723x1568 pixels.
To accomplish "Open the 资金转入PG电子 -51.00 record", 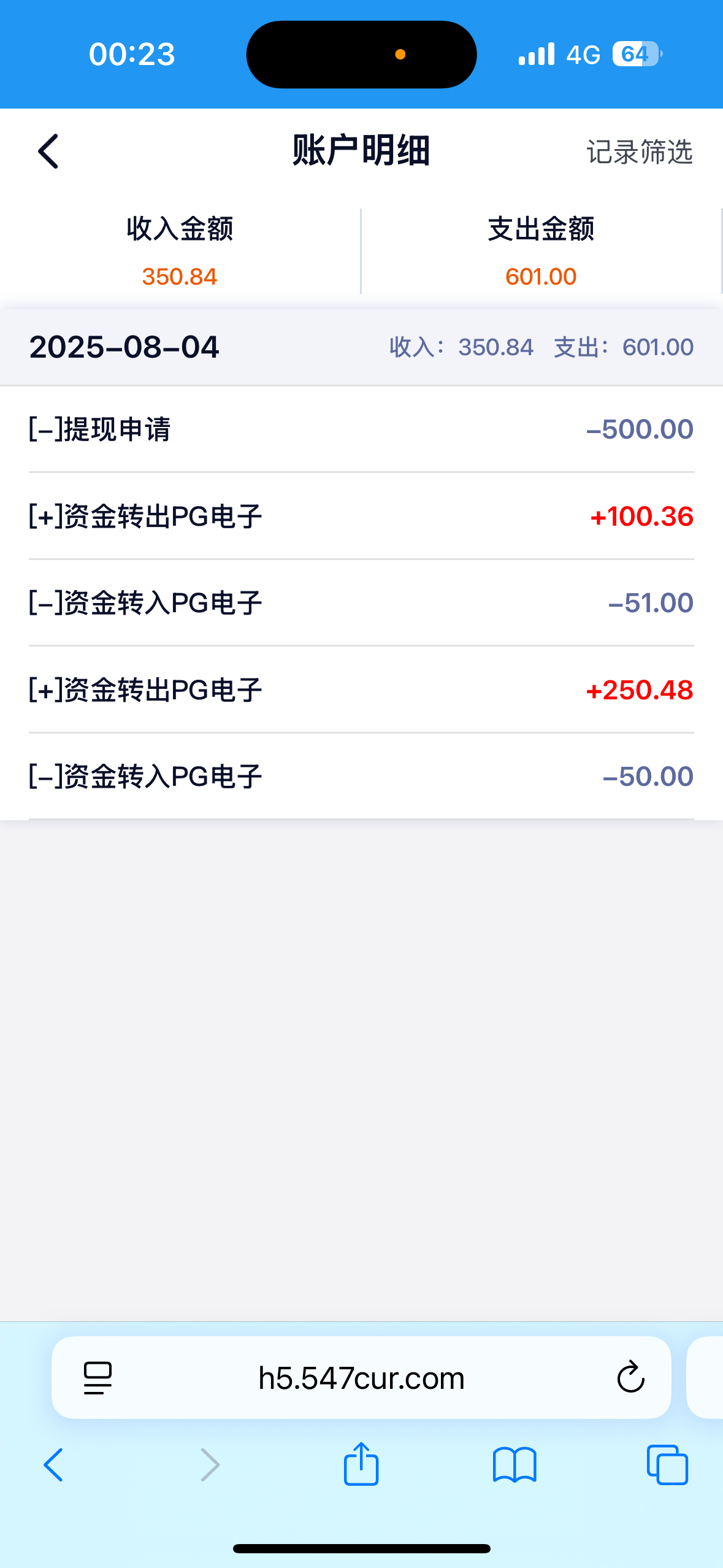I will click(361, 603).
